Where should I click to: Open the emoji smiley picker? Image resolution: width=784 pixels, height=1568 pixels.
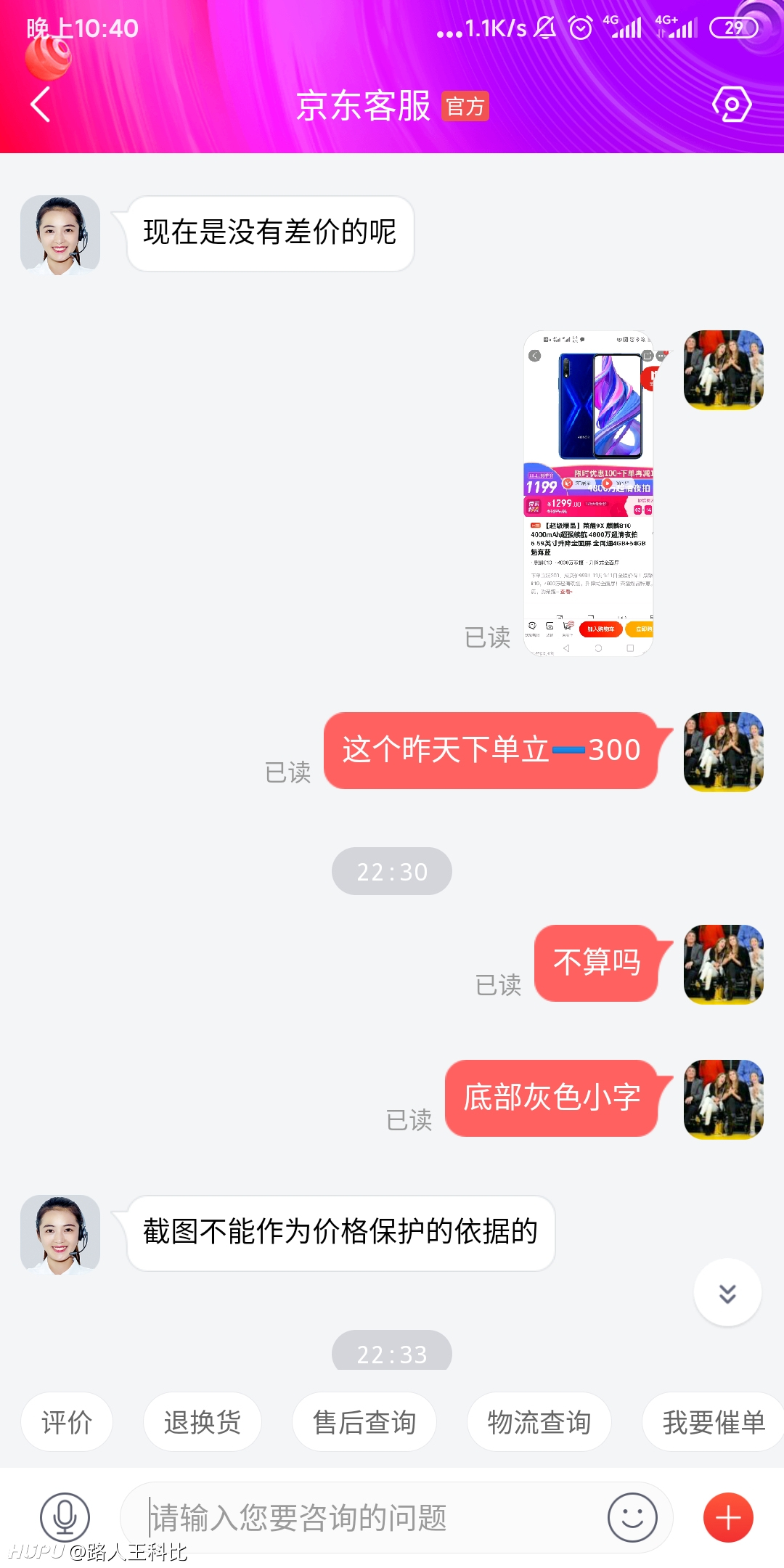coord(632,1517)
